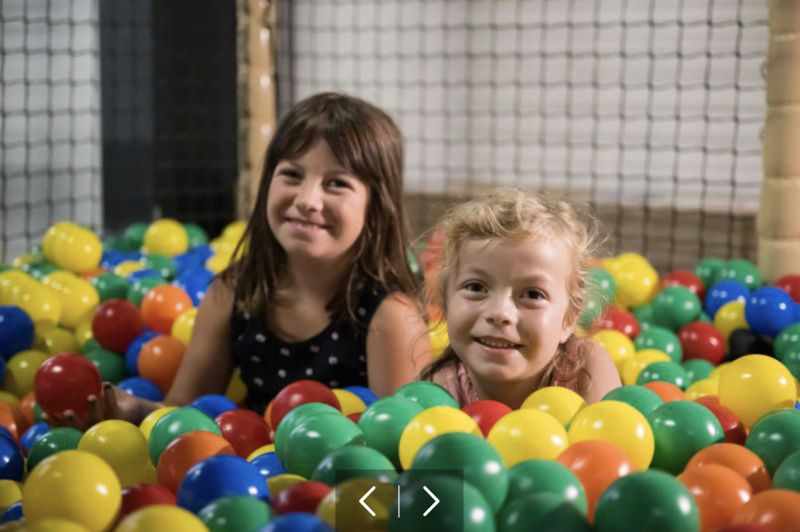The height and width of the screenshot is (532, 800).
Task: Advance to the next image
Action: (x=431, y=501)
